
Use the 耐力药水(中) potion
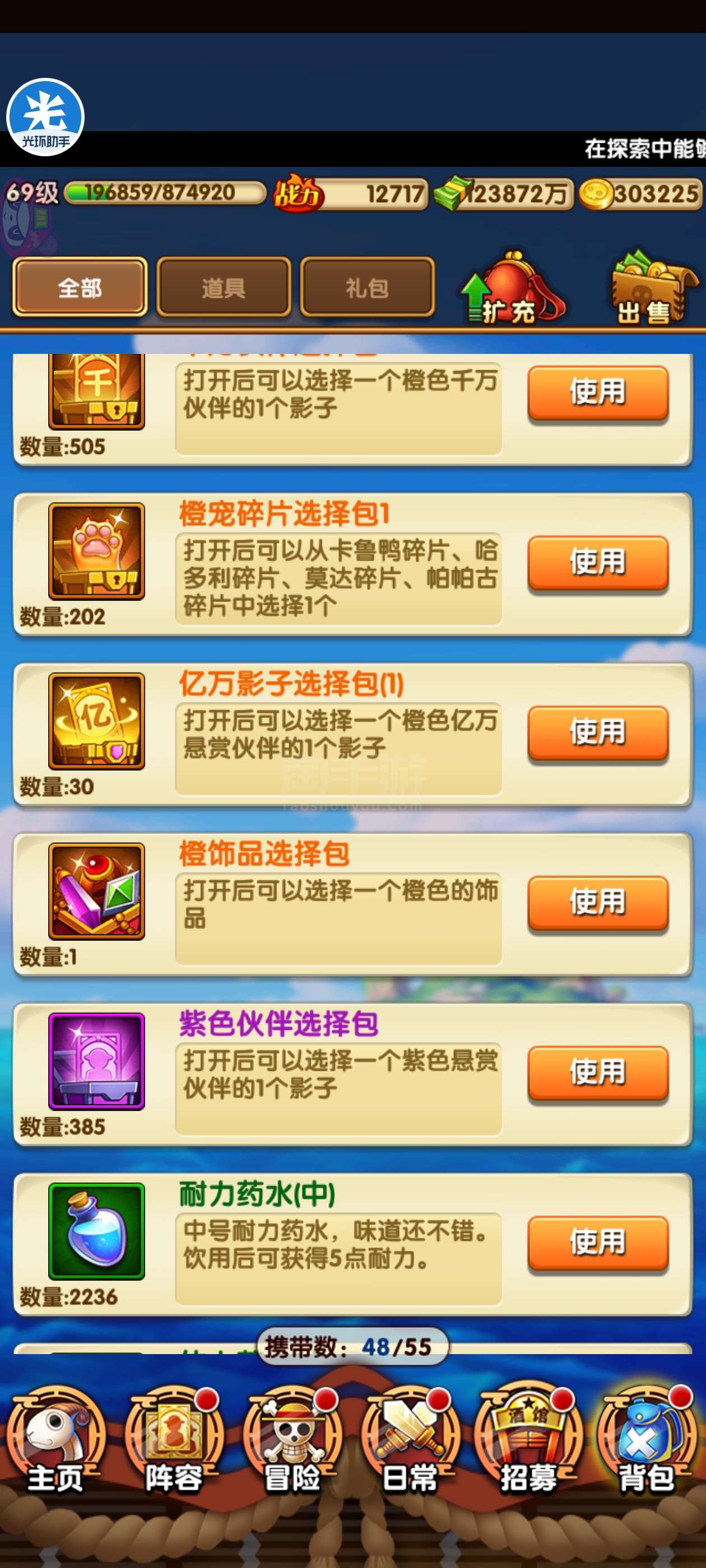click(597, 1243)
